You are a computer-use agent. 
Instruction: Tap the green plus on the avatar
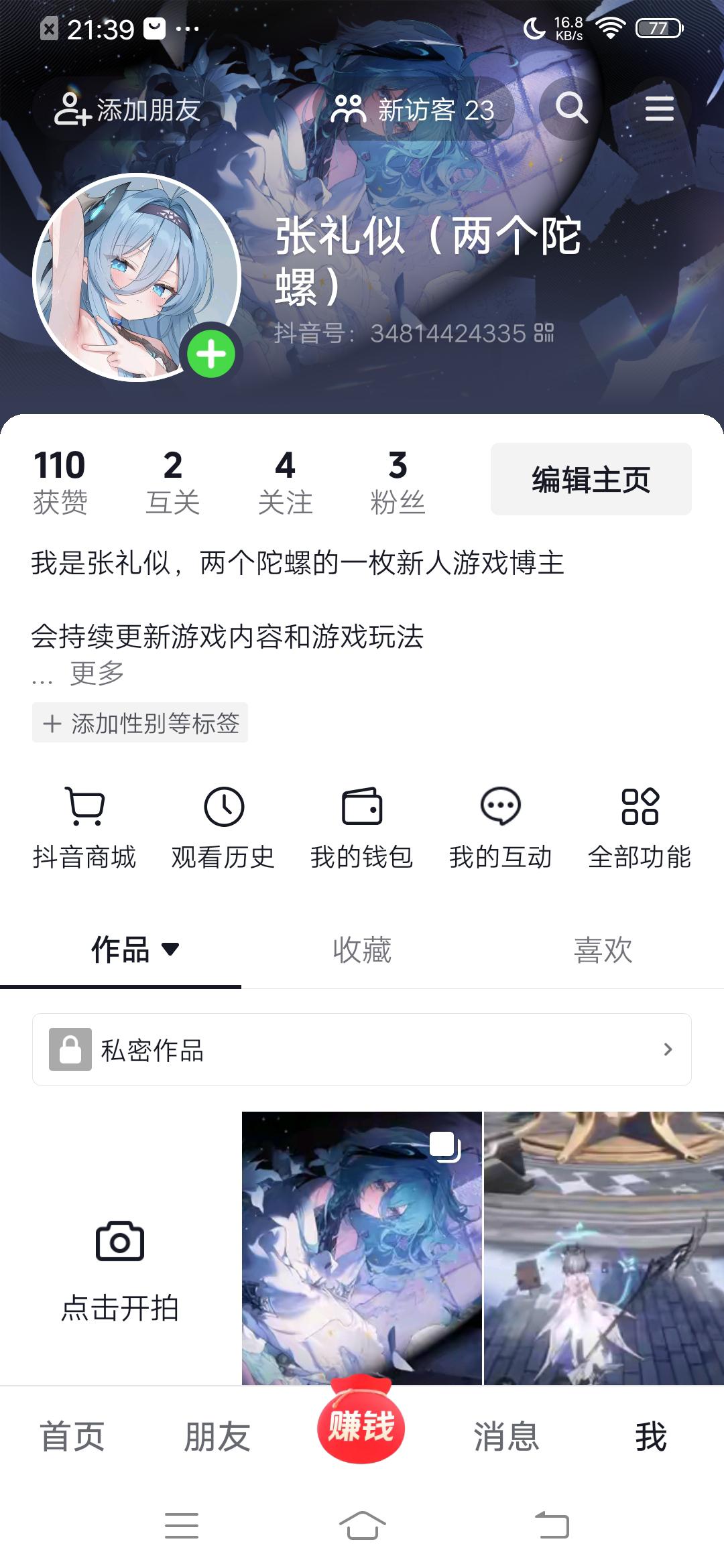[x=211, y=354]
